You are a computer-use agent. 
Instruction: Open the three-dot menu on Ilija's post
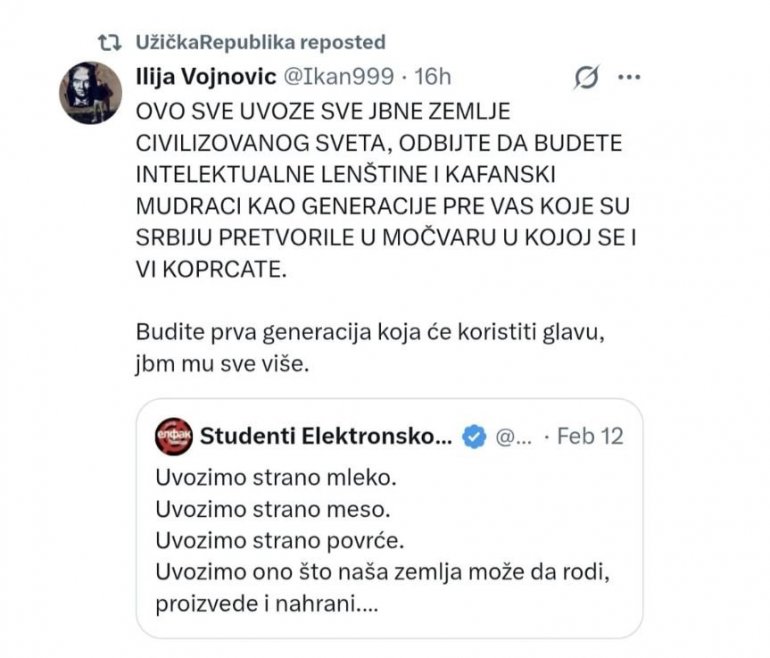630,77
